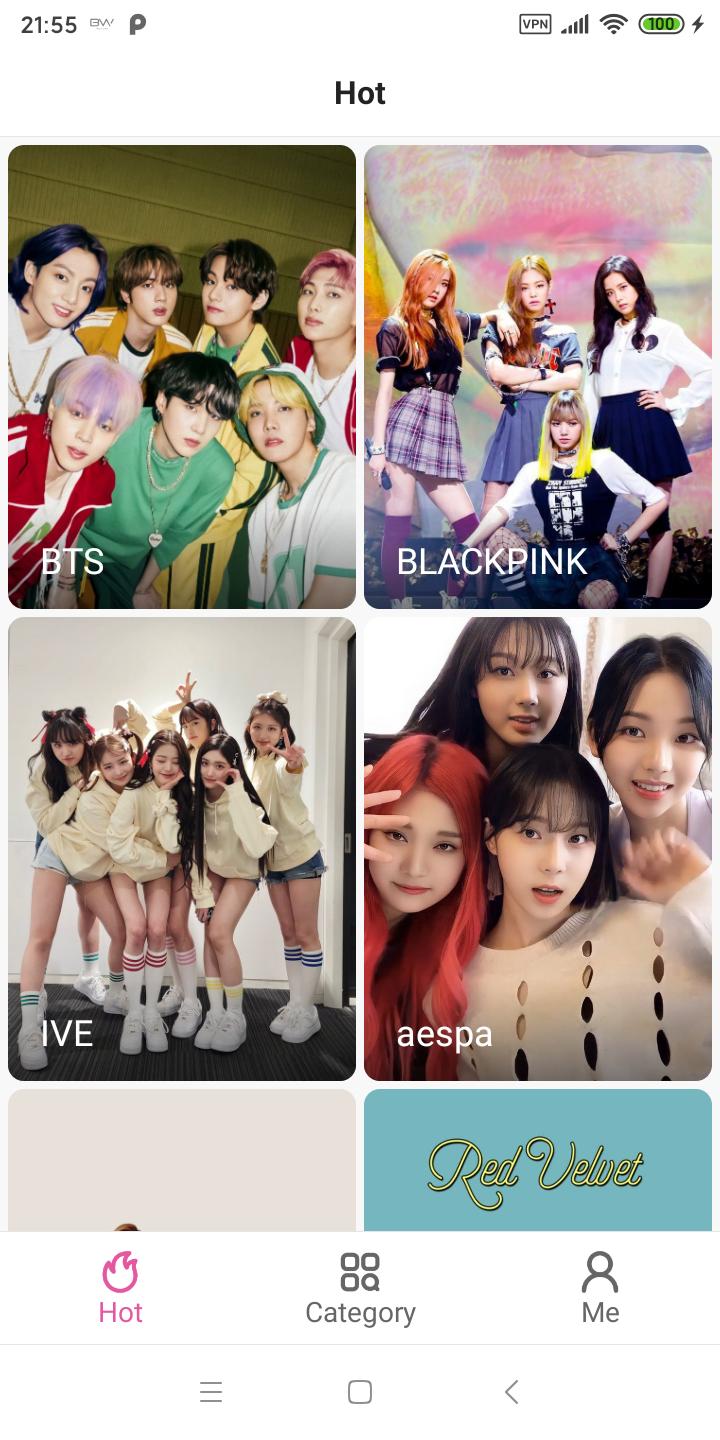Viewport: 720px width, 1440px height.
Task: Select the IVE group tile
Action: click(x=182, y=849)
